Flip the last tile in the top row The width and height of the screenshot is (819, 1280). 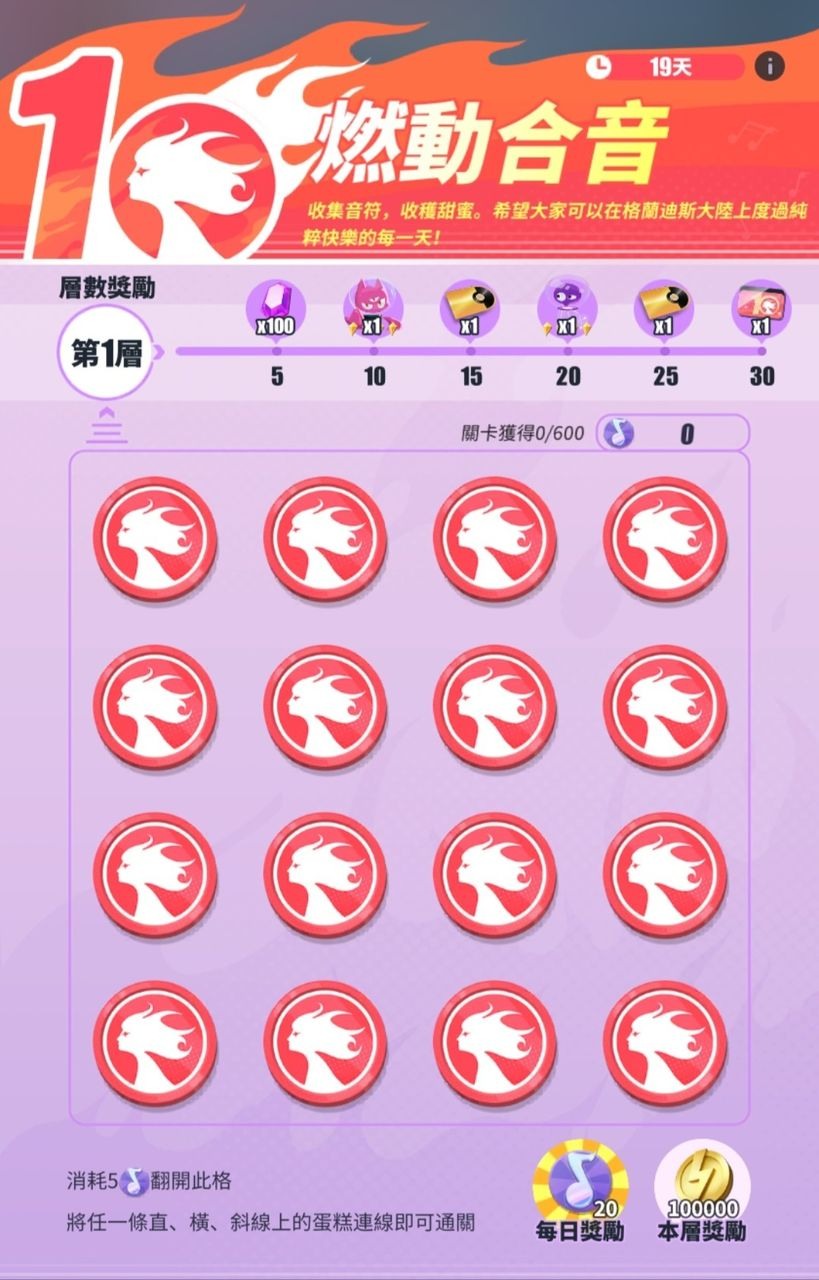coord(665,539)
